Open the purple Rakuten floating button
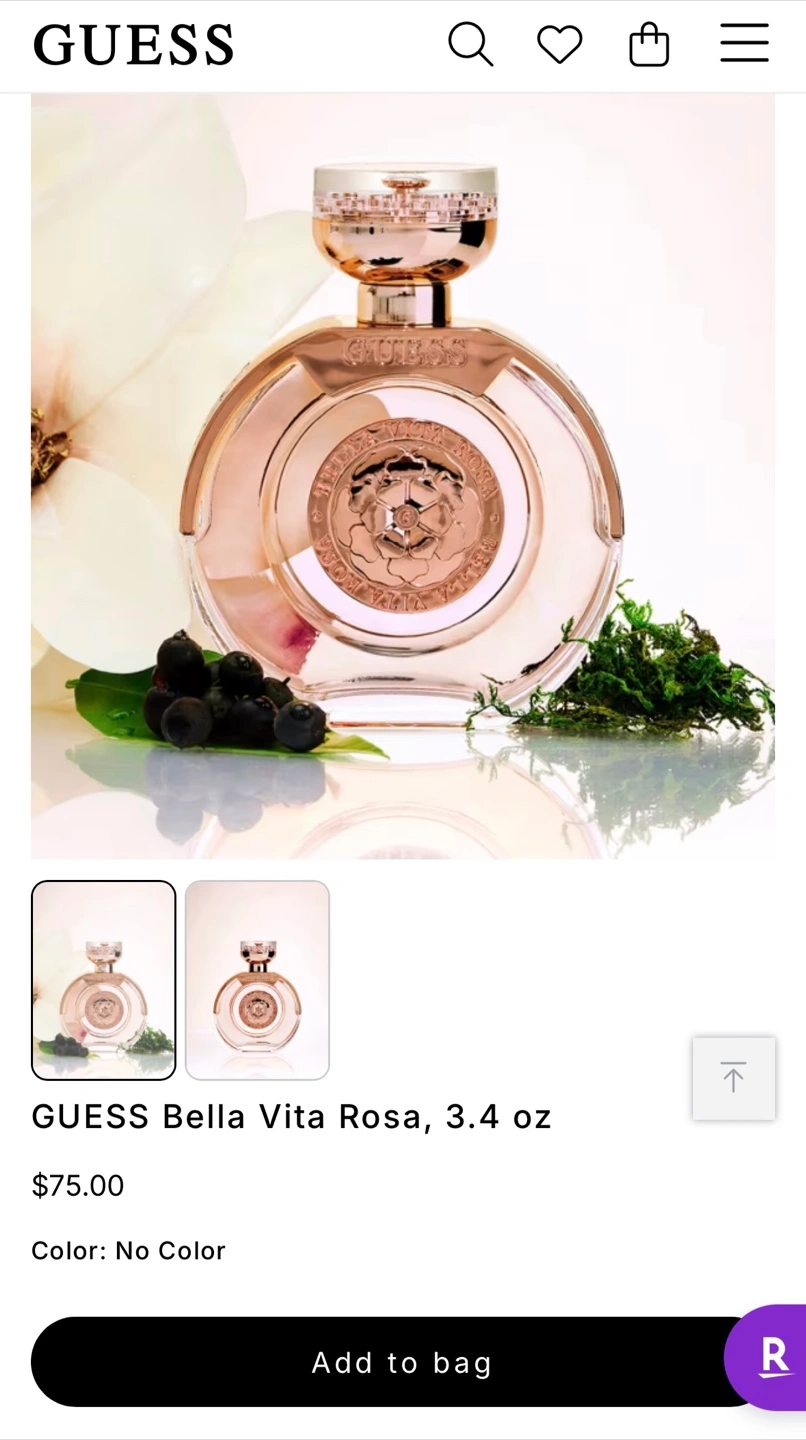The height and width of the screenshot is (1440, 806). click(x=768, y=1357)
